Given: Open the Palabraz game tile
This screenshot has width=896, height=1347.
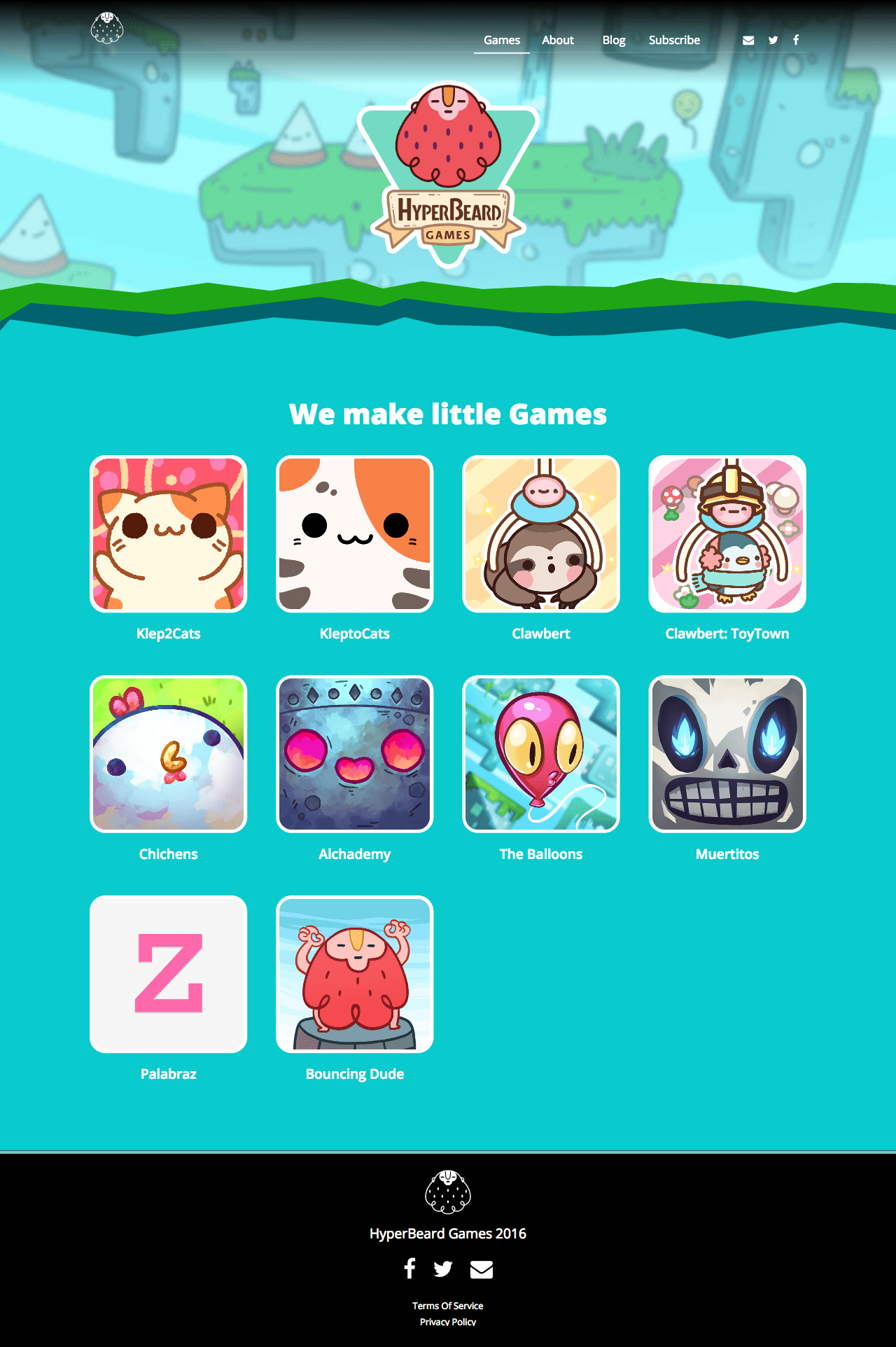Looking at the screenshot, I should [x=168, y=974].
